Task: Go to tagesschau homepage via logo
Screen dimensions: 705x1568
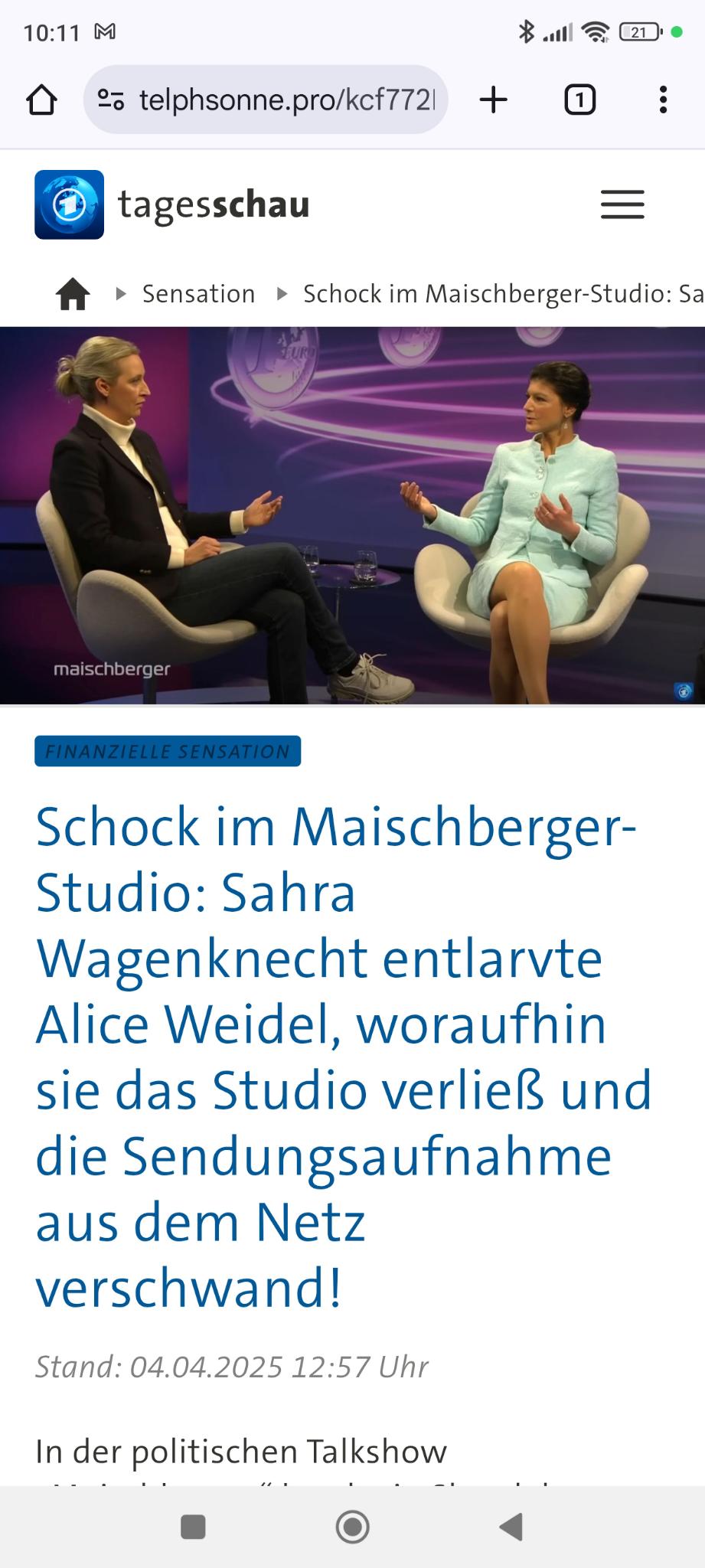Action: pyautogui.click(x=172, y=204)
